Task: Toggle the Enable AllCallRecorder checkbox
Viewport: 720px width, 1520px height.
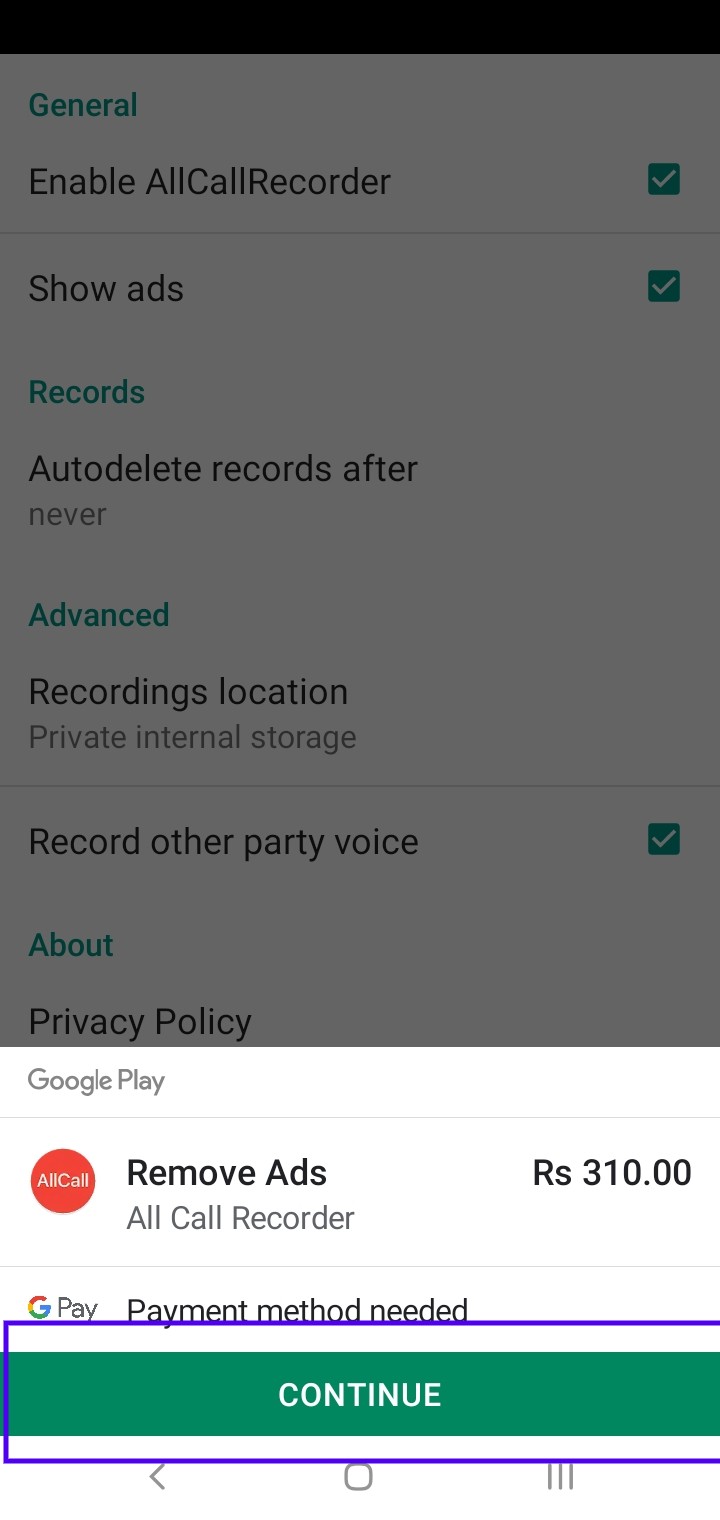Action: tap(664, 180)
